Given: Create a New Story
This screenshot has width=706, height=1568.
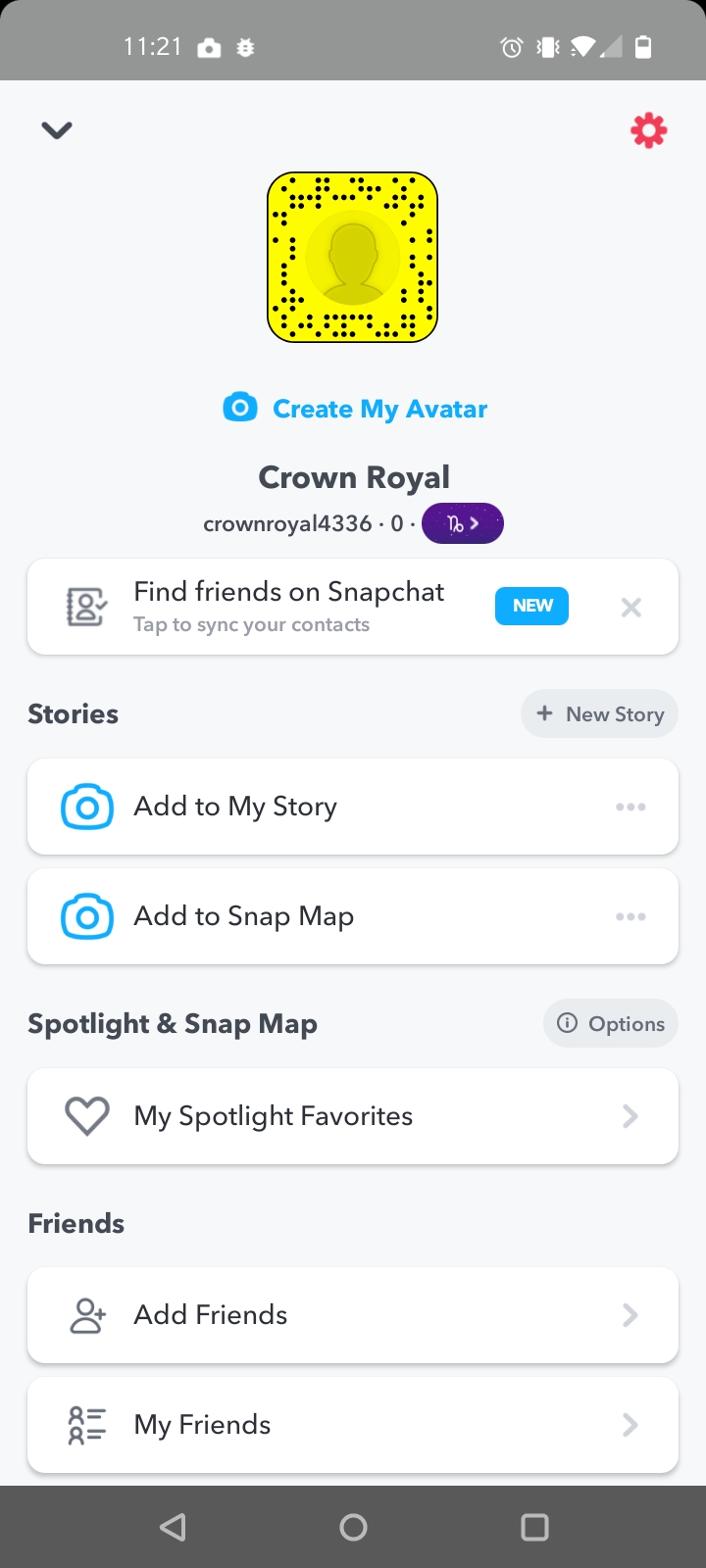Looking at the screenshot, I should click(x=599, y=714).
